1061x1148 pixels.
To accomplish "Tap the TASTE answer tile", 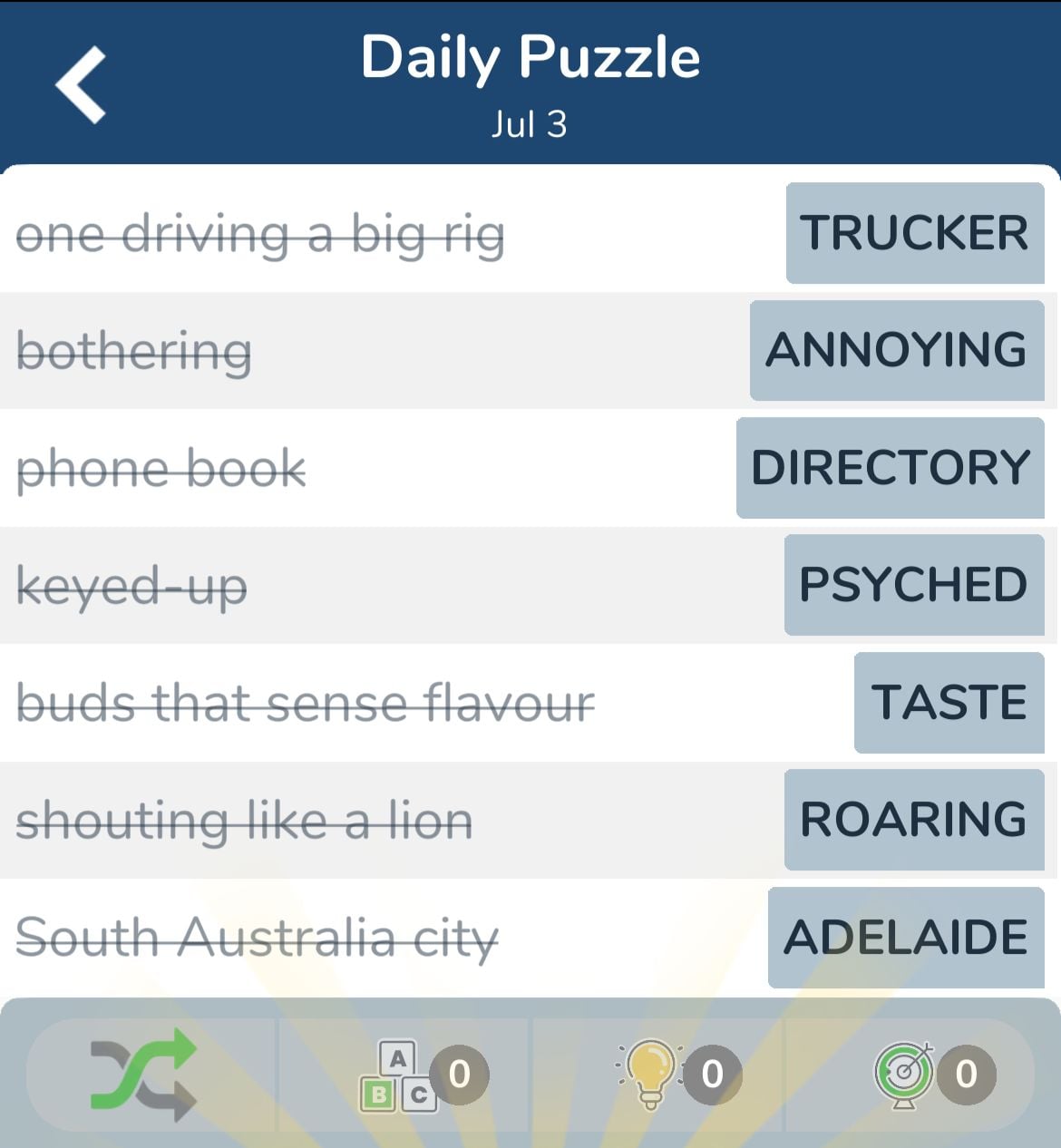I will pyautogui.click(x=949, y=702).
